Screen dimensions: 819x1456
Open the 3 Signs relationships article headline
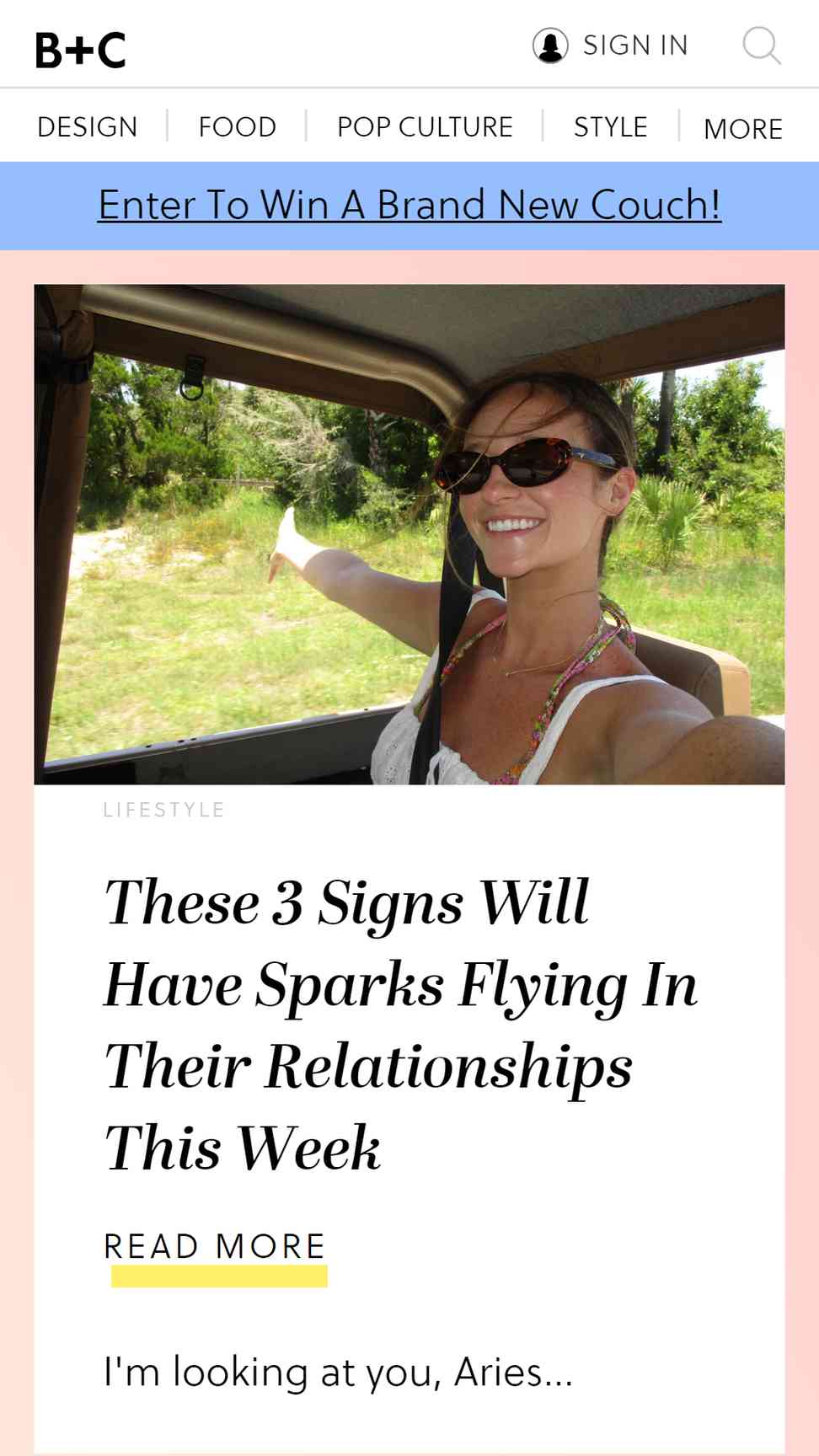pos(401,1025)
